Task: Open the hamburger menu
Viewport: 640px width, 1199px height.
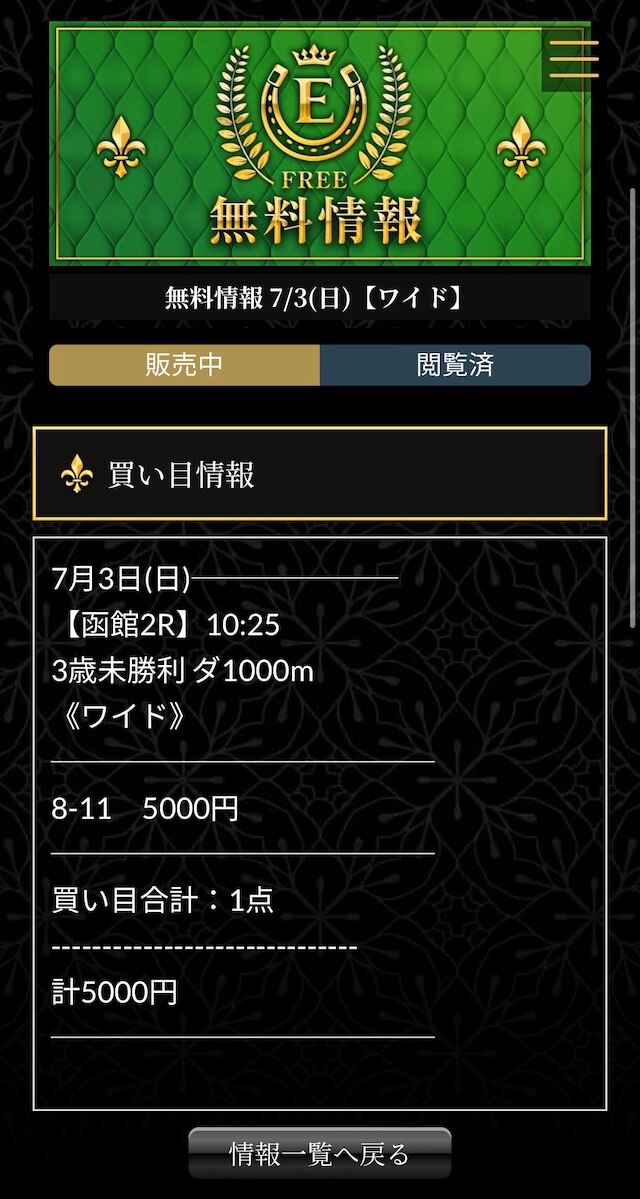Action: coord(573,58)
